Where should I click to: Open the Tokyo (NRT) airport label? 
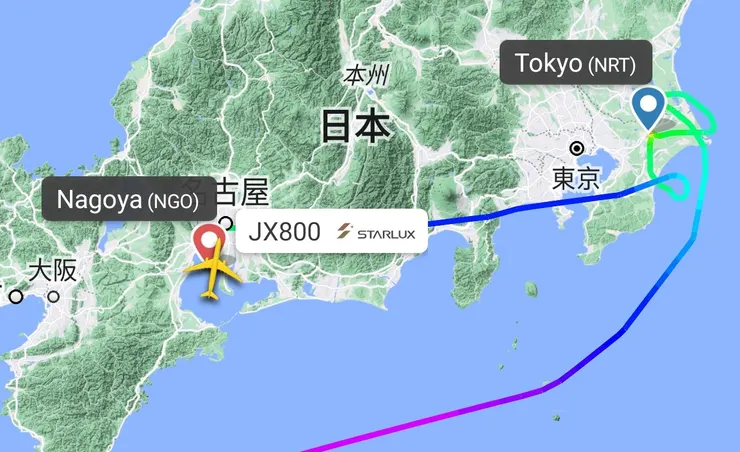pos(576,65)
